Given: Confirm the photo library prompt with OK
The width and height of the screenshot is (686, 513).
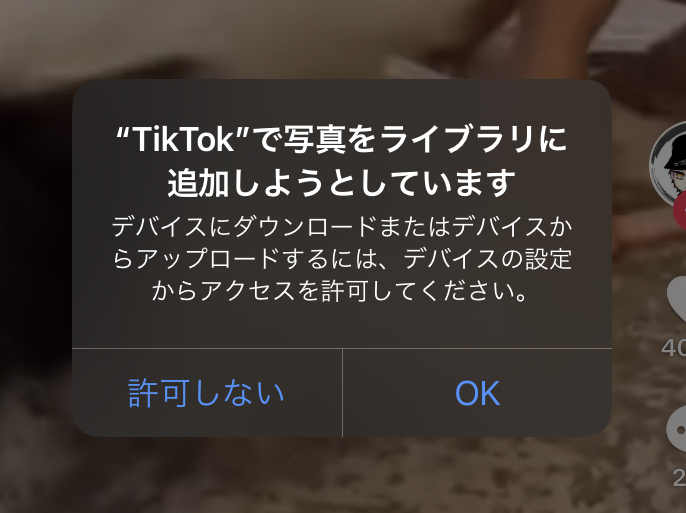Looking at the screenshot, I should point(477,393).
